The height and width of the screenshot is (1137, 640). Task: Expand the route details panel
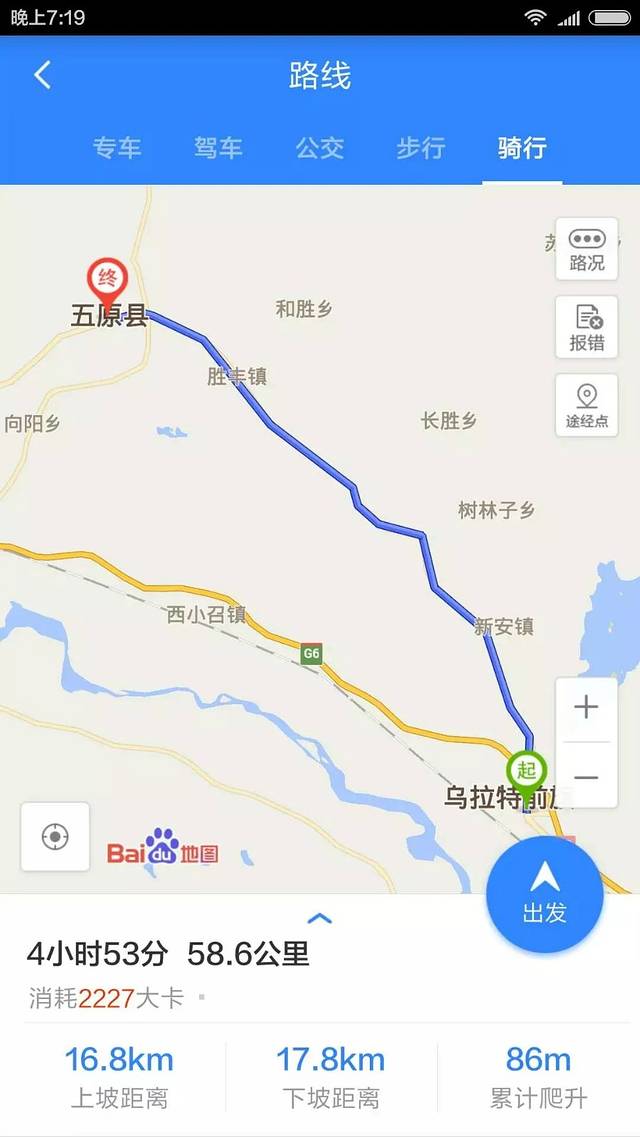coord(319,918)
